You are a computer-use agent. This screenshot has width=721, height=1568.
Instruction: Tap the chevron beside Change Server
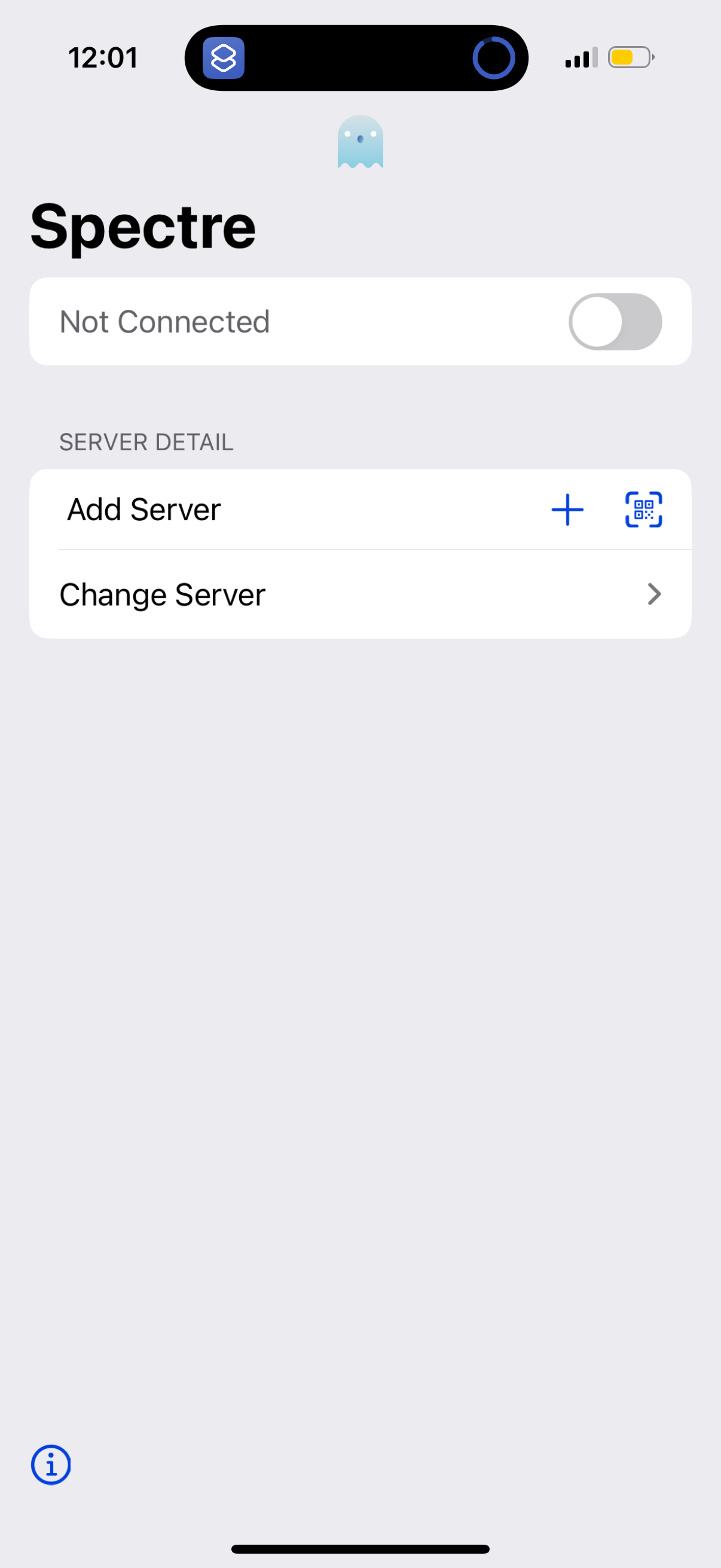(x=653, y=594)
